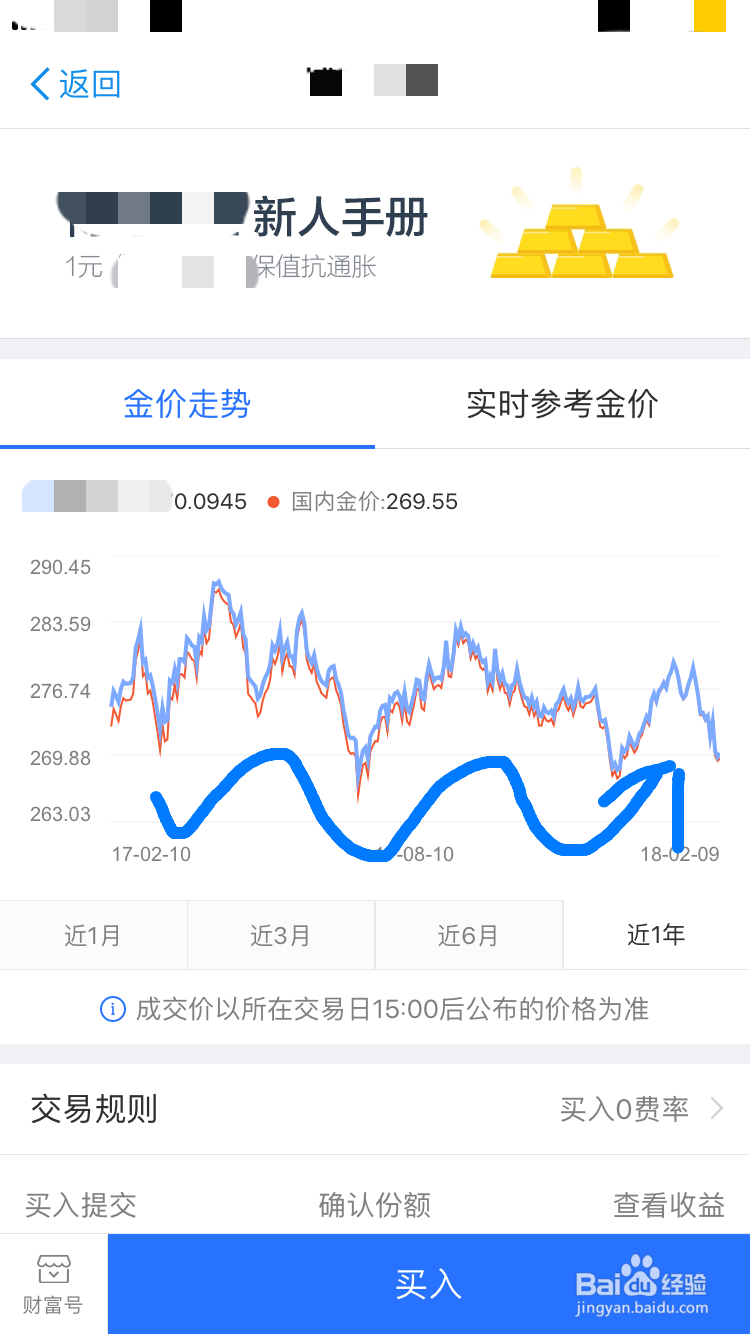
Task: Tap the 买入 purchase button
Action: (x=428, y=1284)
